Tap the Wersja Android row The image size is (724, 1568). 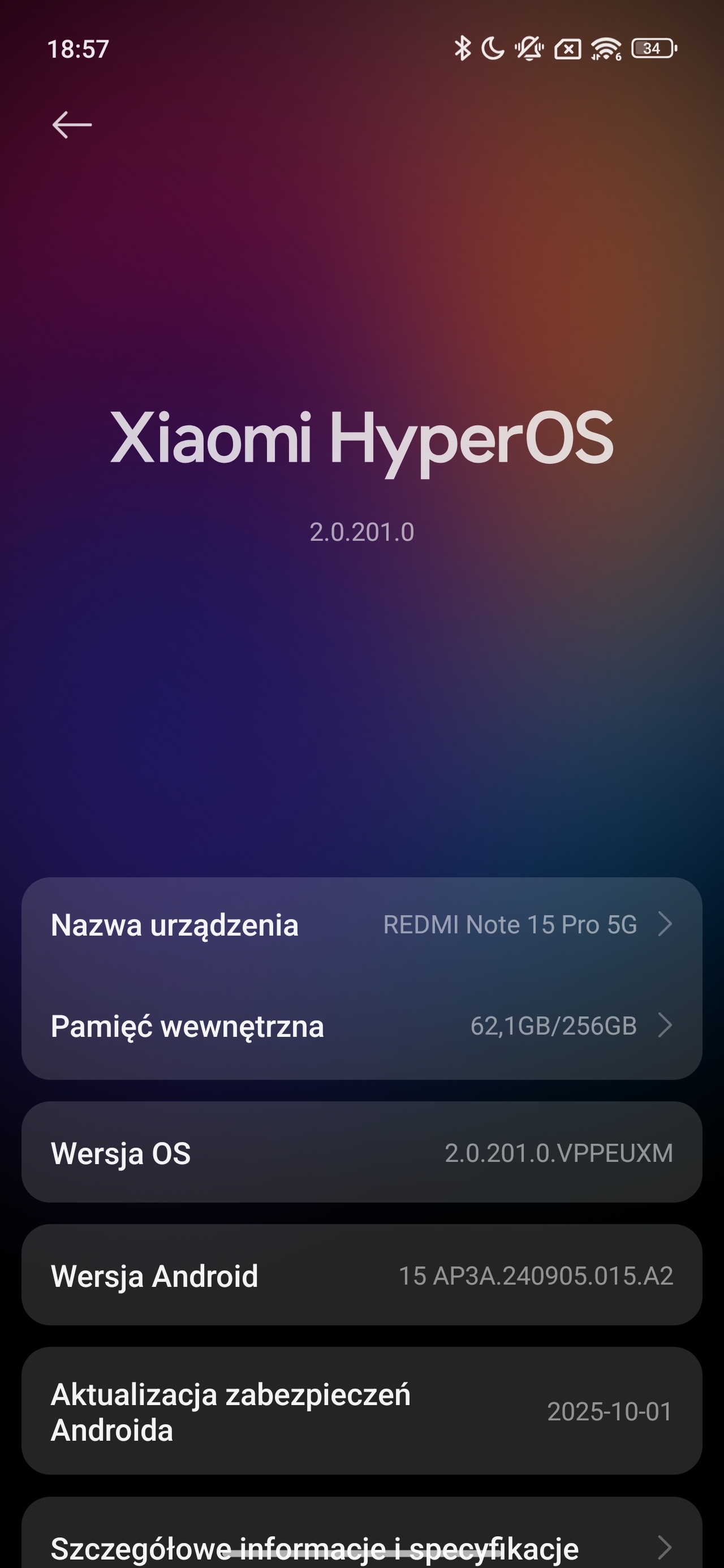pyautogui.click(x=361, y=1275)
